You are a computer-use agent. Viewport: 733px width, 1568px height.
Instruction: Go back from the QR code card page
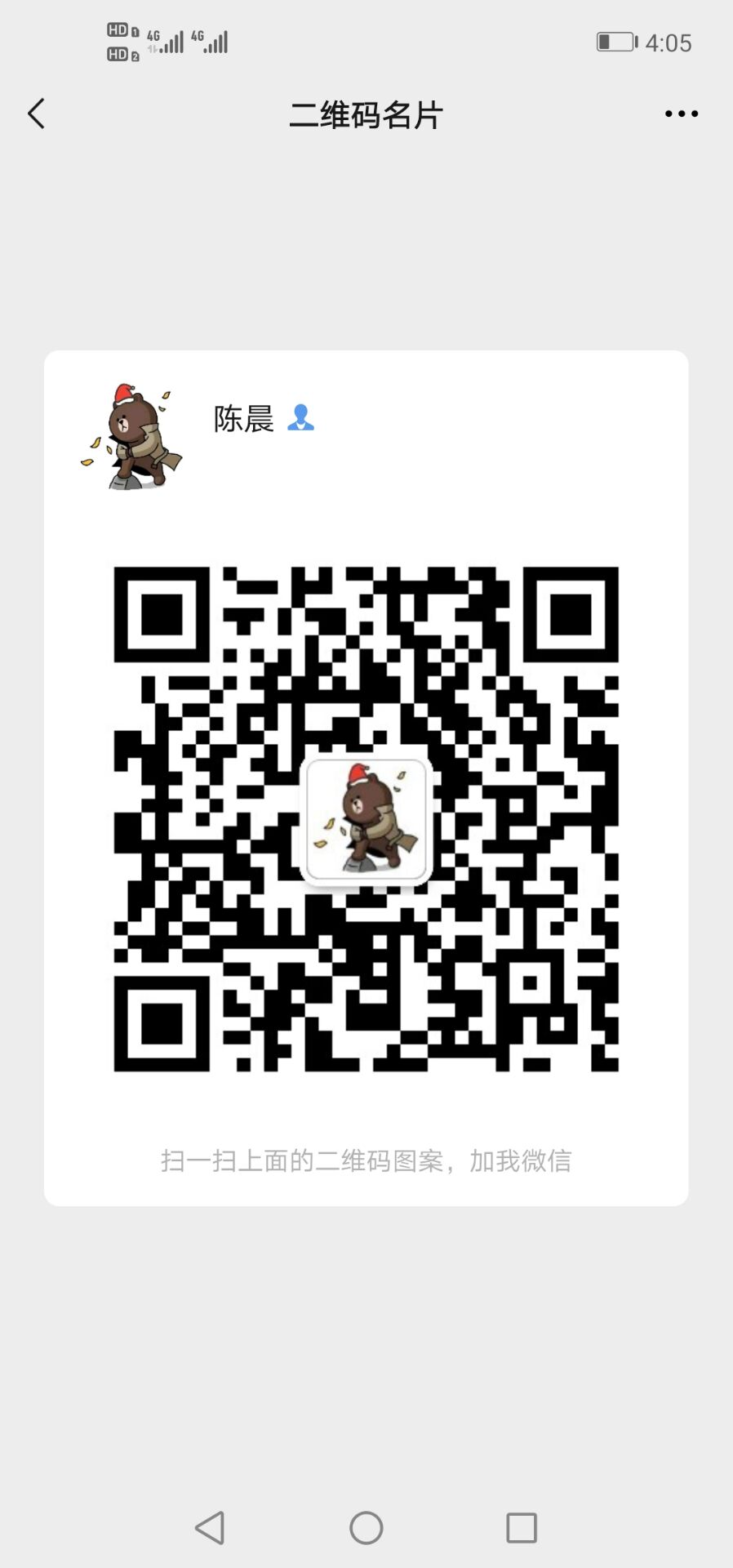pos(36,114)
